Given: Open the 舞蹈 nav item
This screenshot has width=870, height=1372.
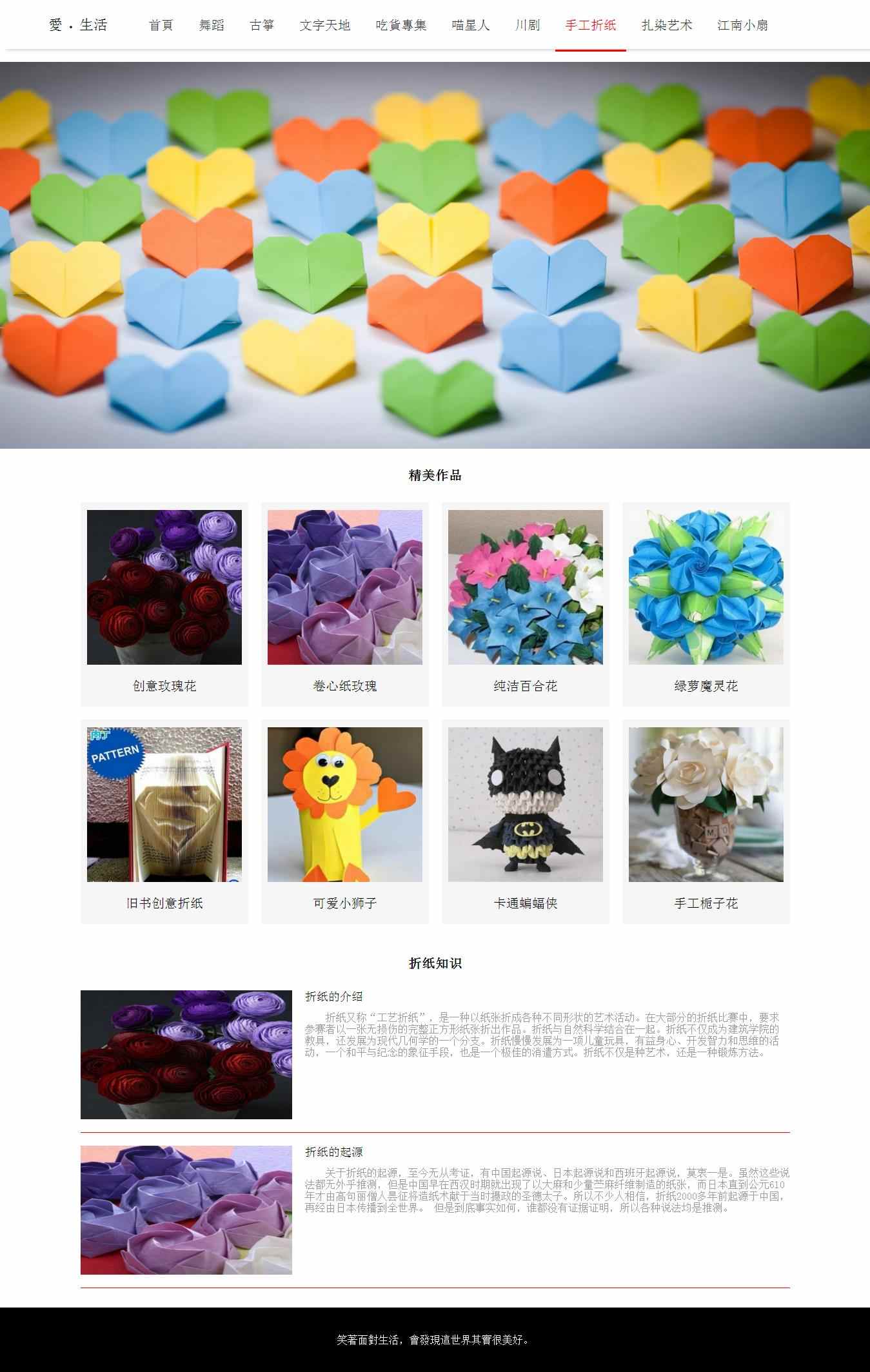Looking at the screenshot, I should [212, 25].
